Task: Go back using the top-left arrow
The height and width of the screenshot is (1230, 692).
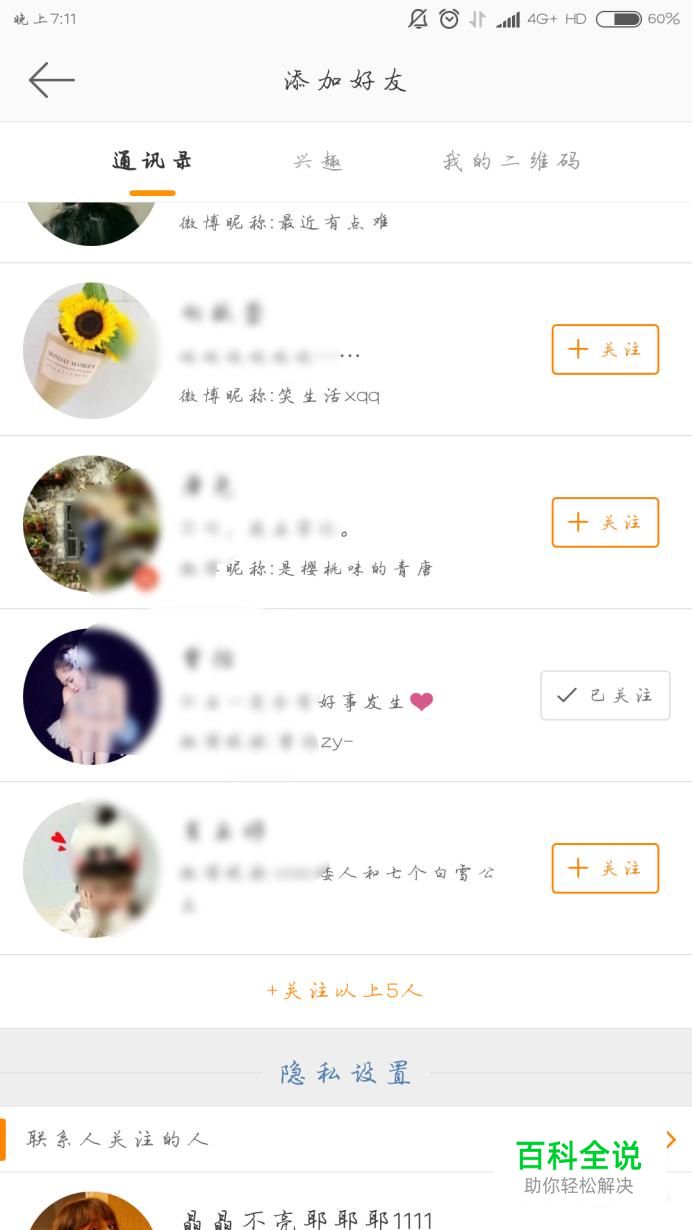Action: coord(52,80)
